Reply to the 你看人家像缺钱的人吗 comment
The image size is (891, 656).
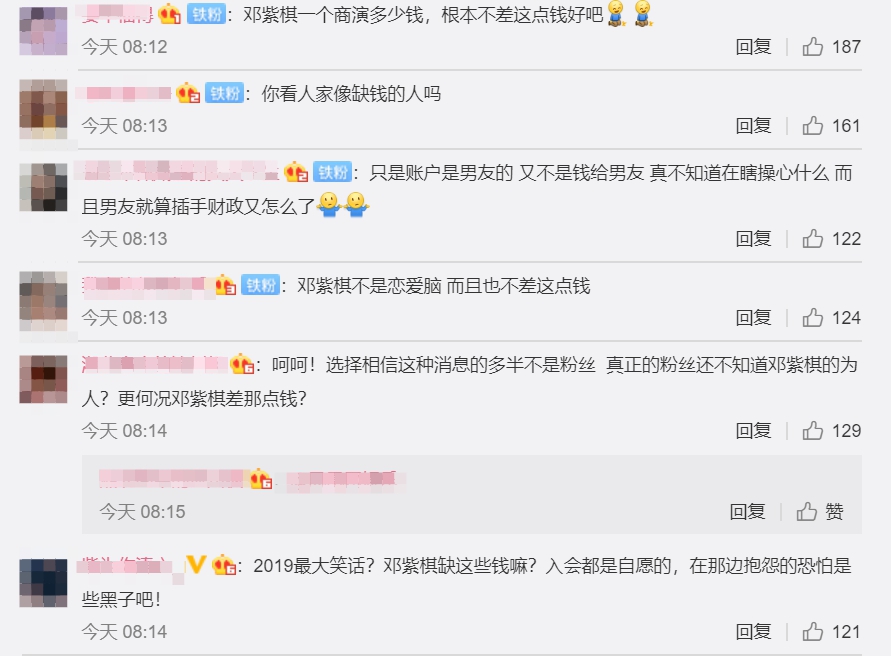[754, 126]
